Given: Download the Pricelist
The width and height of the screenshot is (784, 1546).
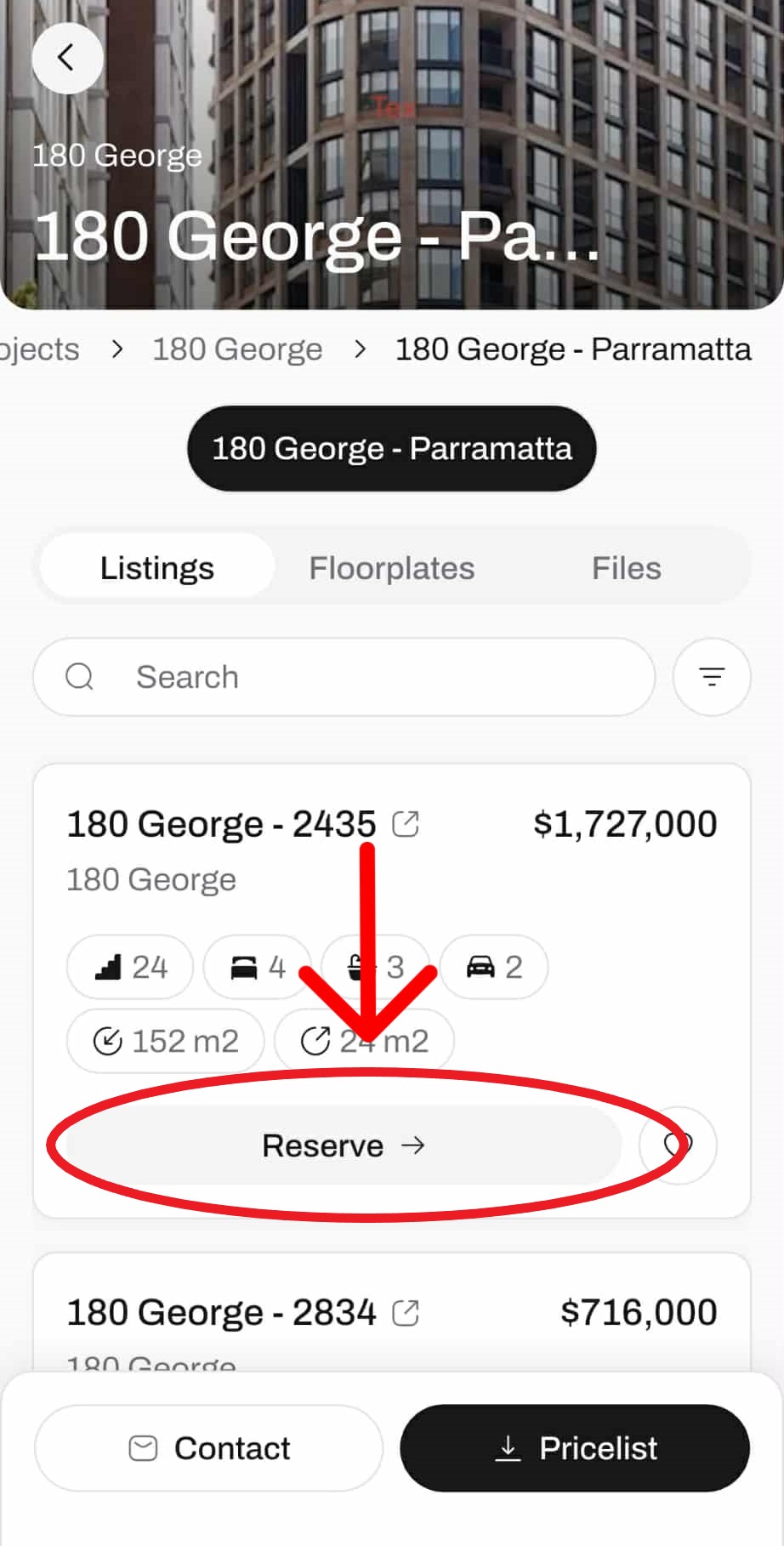Looking at the screenshot, I should 575,1447.
